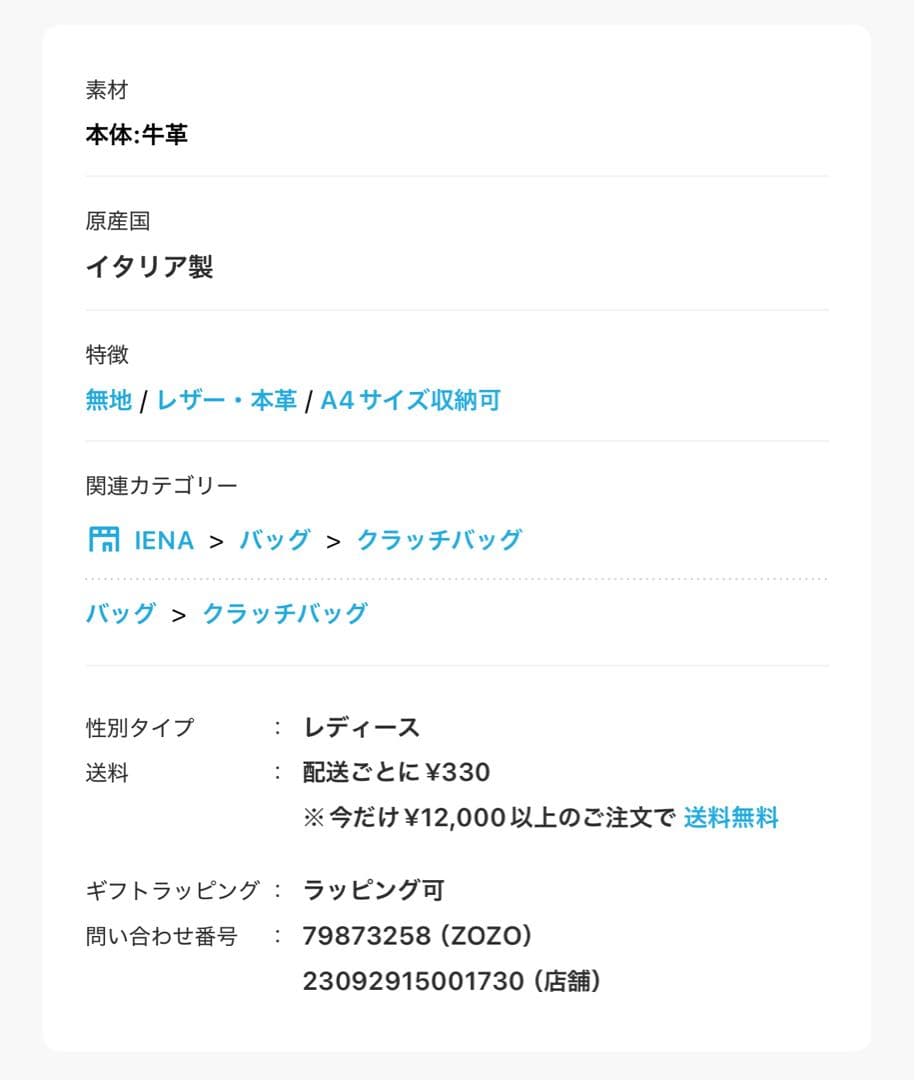Screen dimensions: 915x1080
Task: Open the 無地 feature link
Action: click(109, 401)
